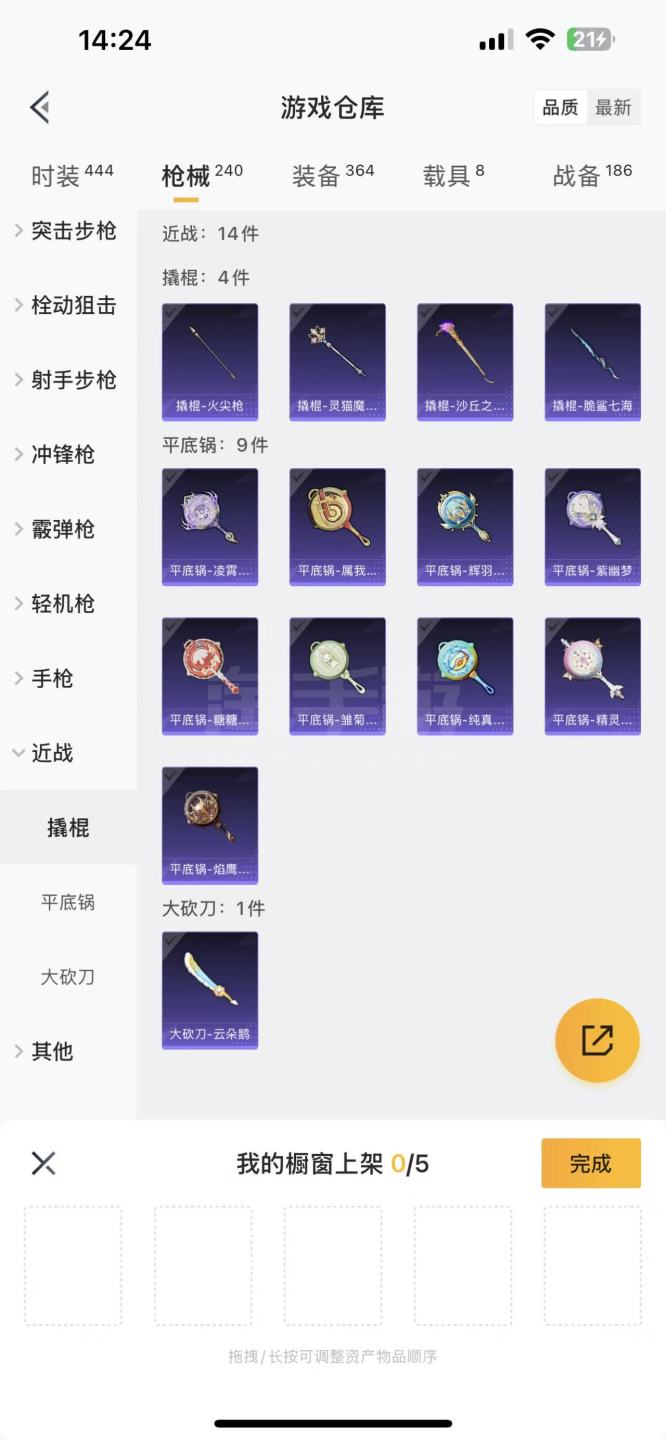Screen dimensions: 666x1440
Task: Close the 我的橱窗上架 panel
Action: 43,1163
